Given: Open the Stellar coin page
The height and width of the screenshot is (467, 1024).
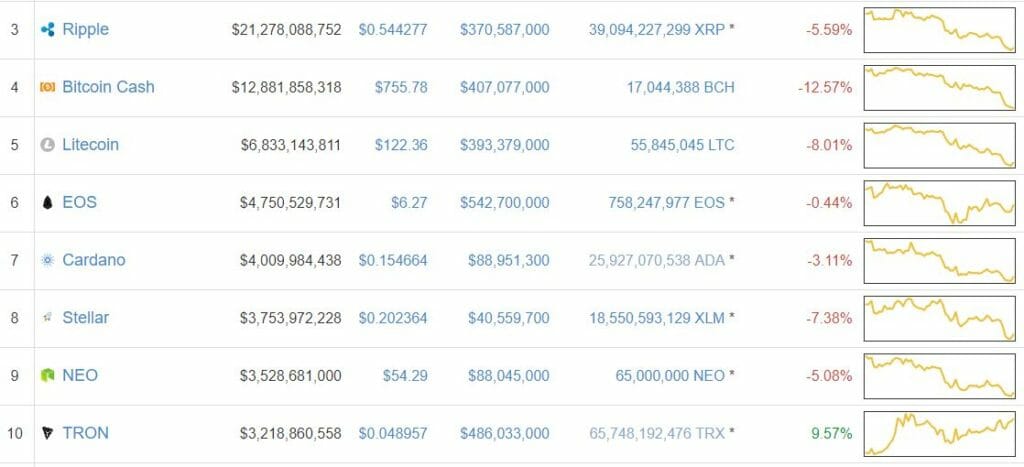Looking at the screenshot, I should [x=85, y=318].
